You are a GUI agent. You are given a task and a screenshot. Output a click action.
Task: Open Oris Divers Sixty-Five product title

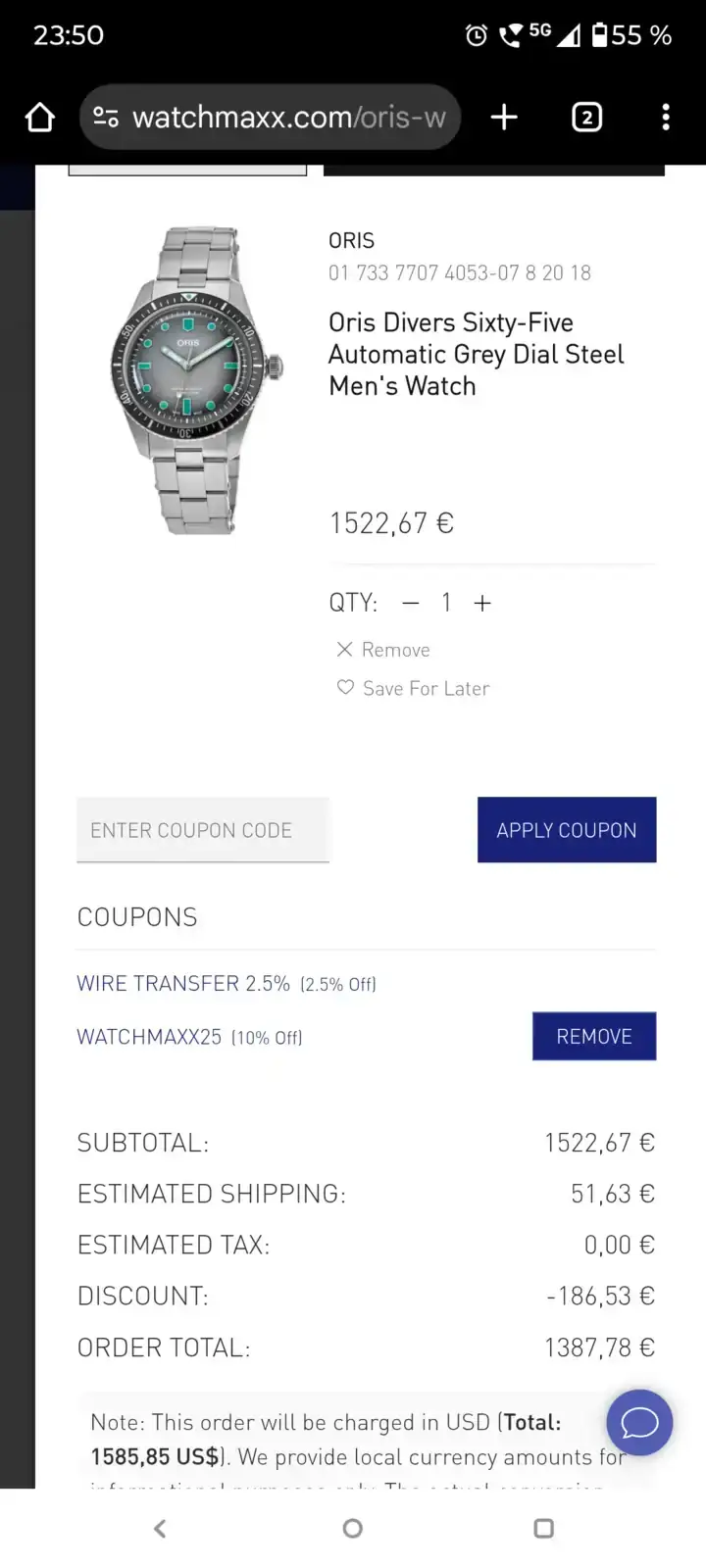click(x=476, y=354)
